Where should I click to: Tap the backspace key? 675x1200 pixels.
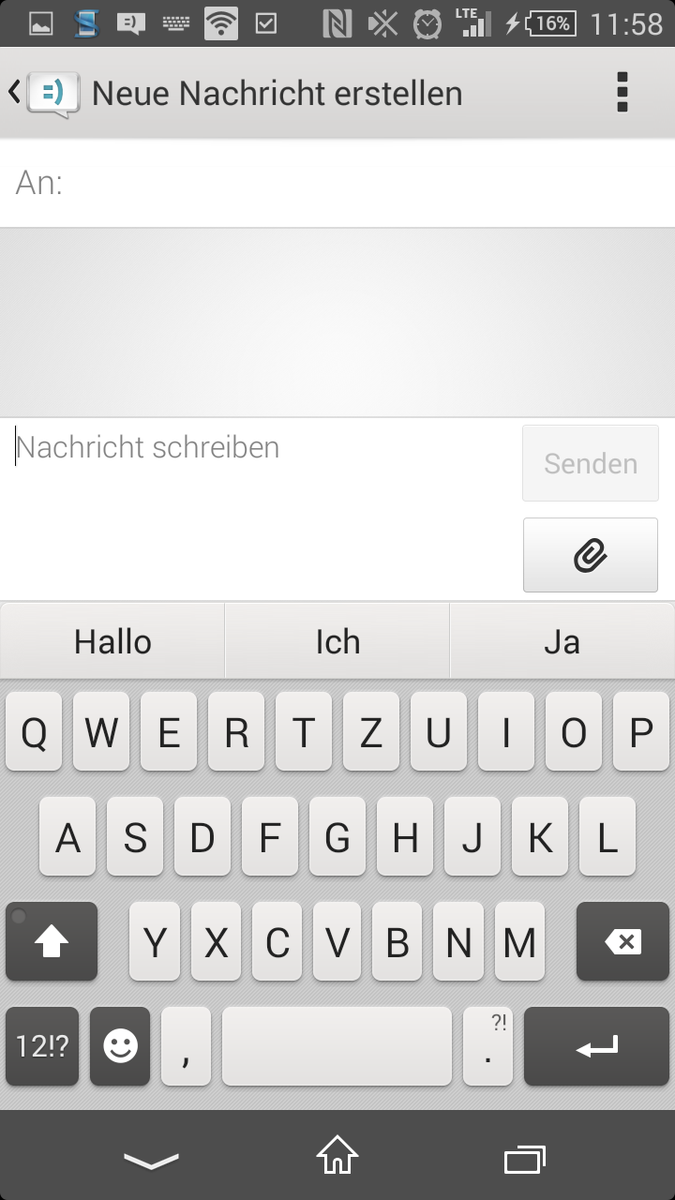pyautogui.click(x=622, y=941)
